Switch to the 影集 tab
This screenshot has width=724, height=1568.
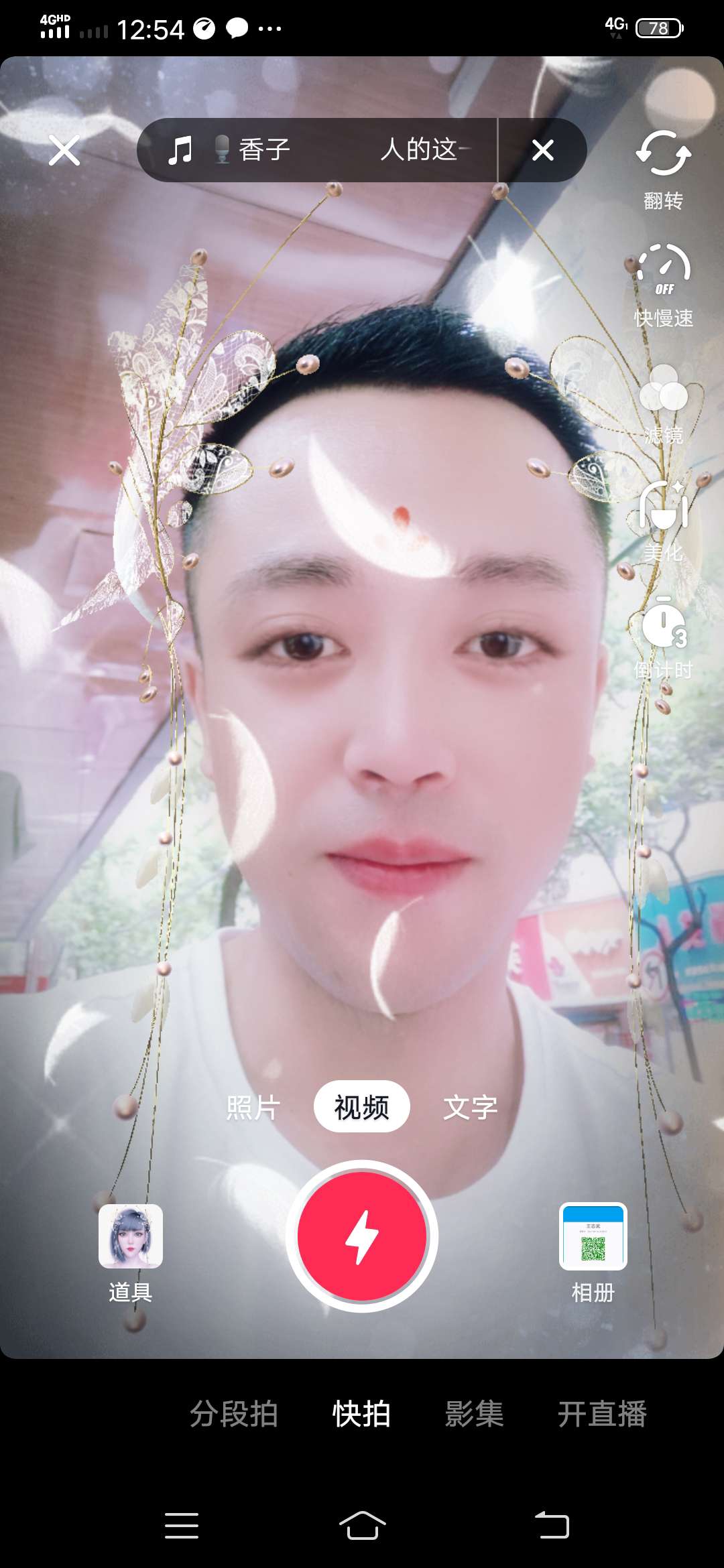[475, 1414]
